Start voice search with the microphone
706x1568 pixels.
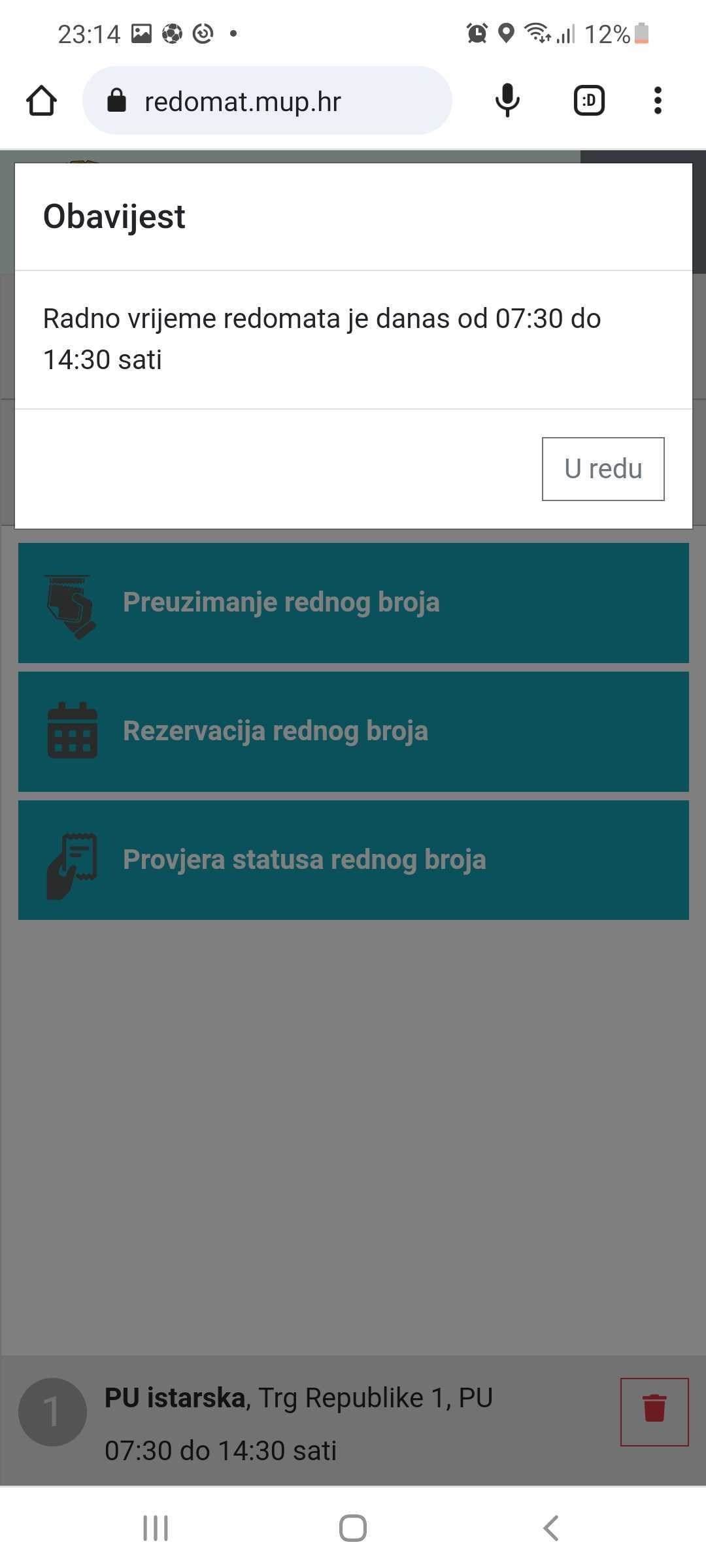(507, 101)
